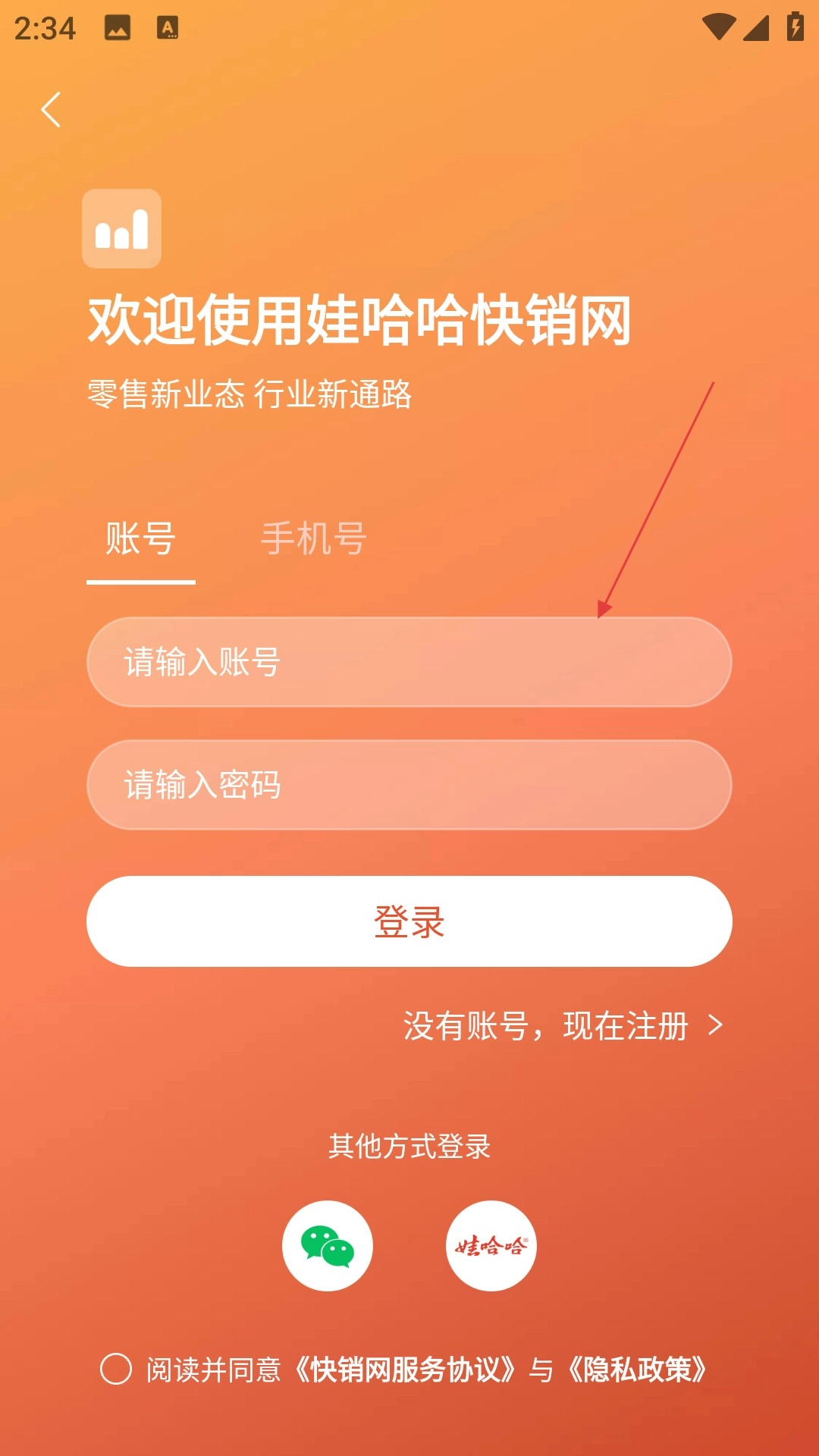Tap the 登录 login button

pyautogui.click(x=409, y=921)
